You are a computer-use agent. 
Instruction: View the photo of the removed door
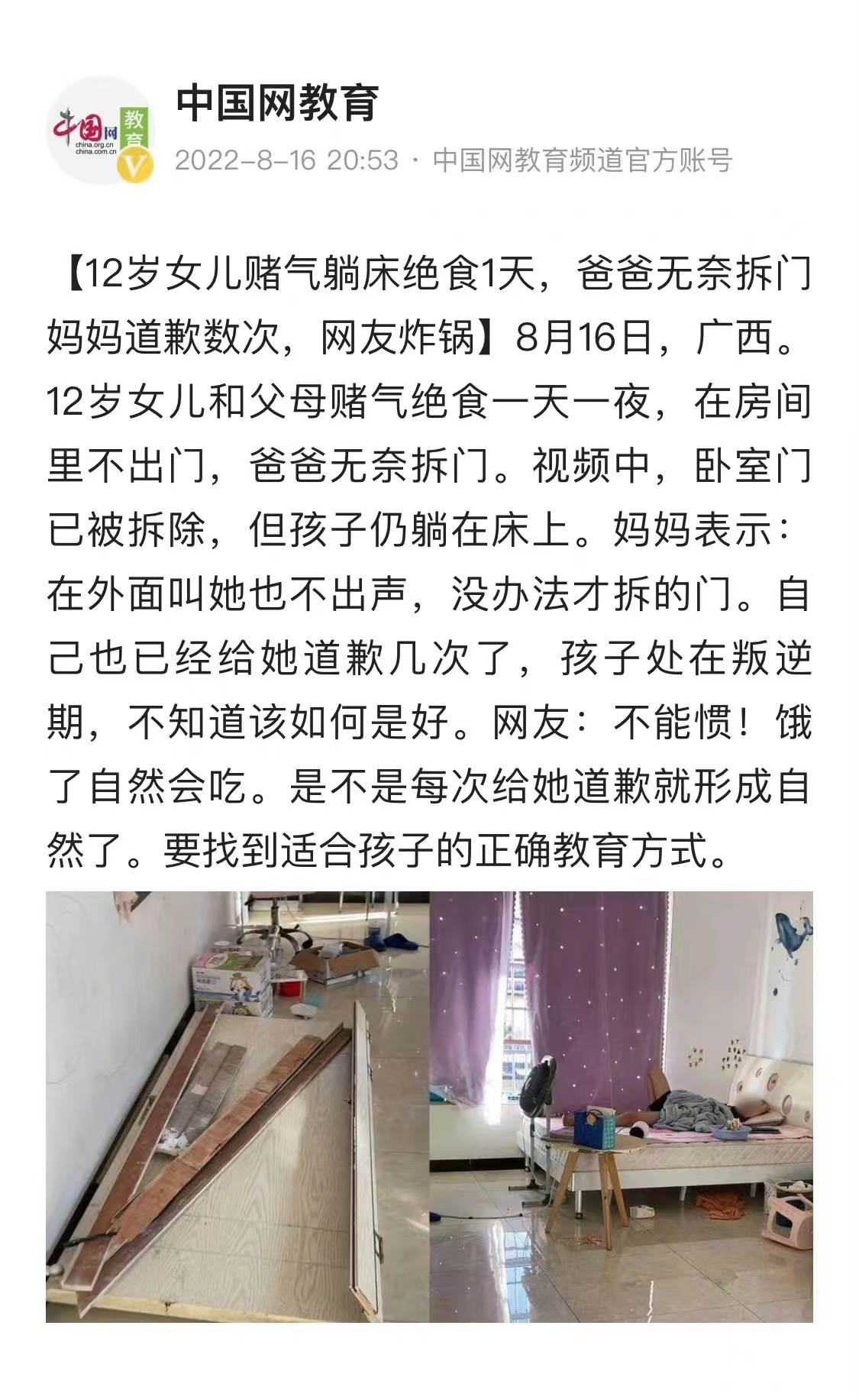coord(237,1106)
